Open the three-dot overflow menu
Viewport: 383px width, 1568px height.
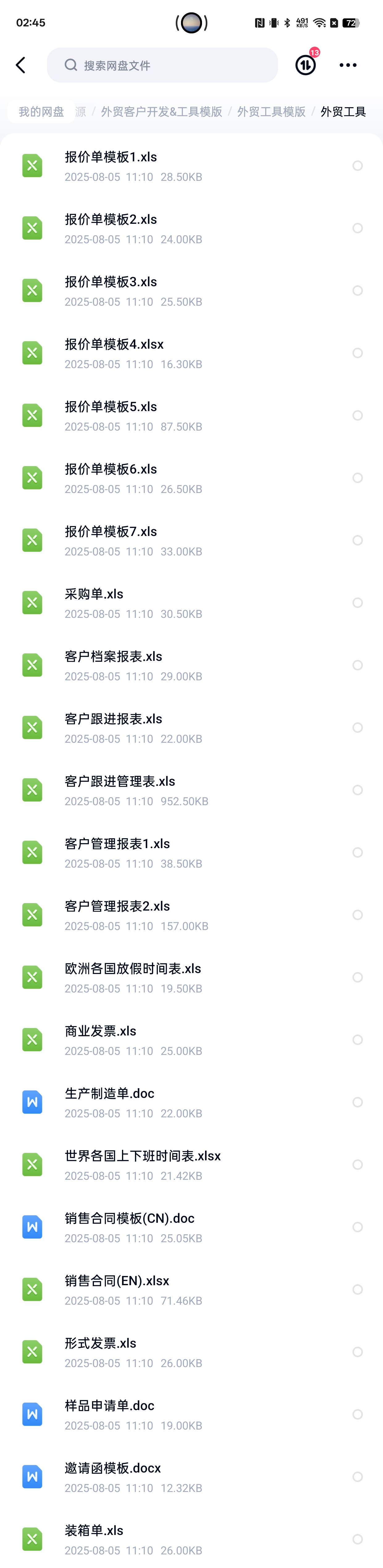(348, 65)
